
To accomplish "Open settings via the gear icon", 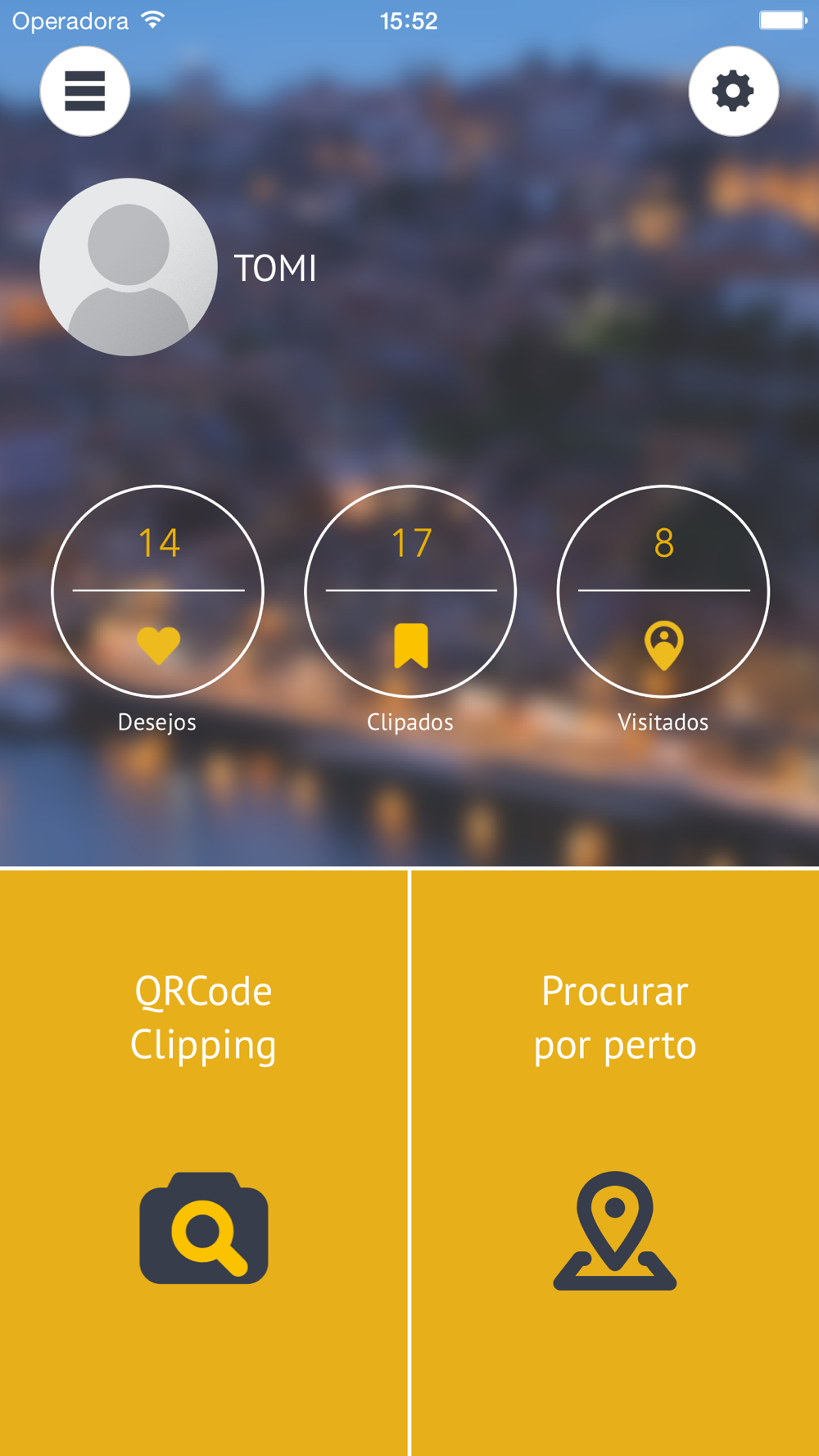I will 733,91.
